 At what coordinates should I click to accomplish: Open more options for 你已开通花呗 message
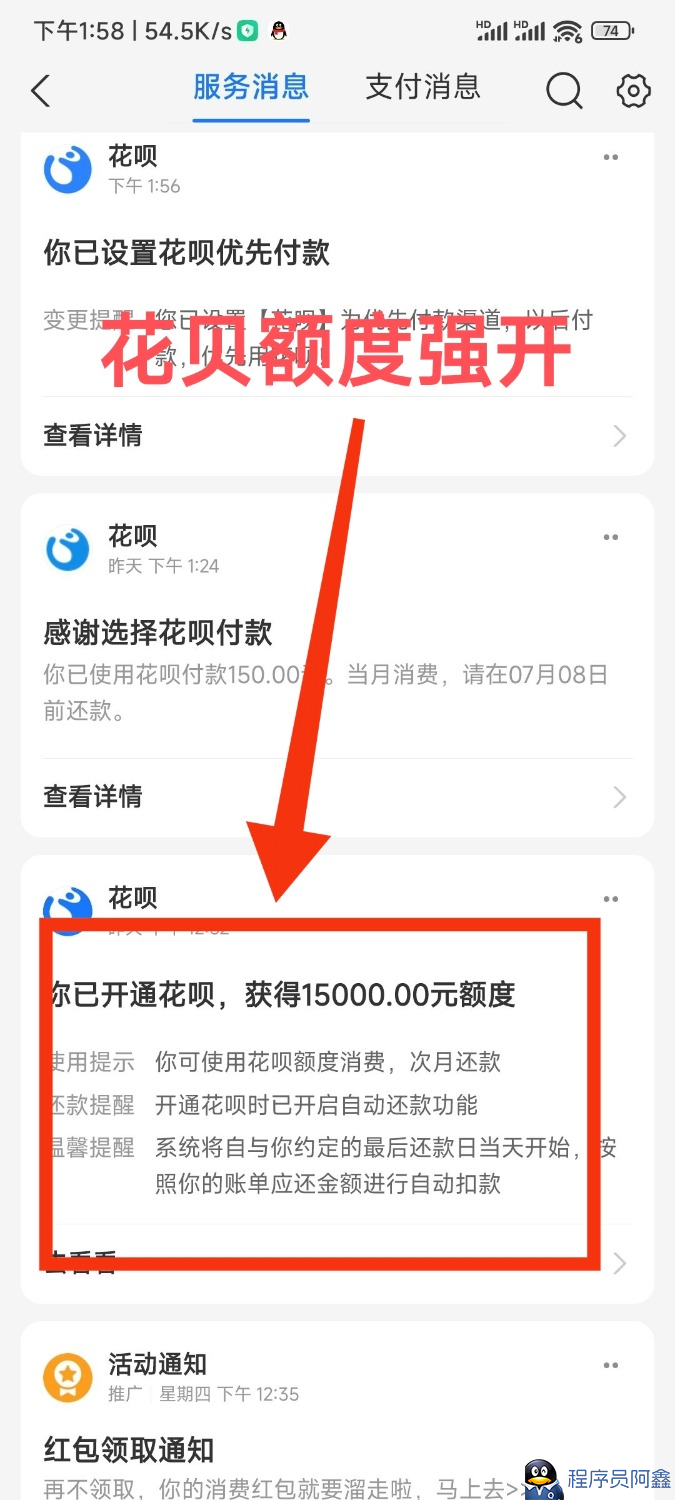tap(611, 899)
